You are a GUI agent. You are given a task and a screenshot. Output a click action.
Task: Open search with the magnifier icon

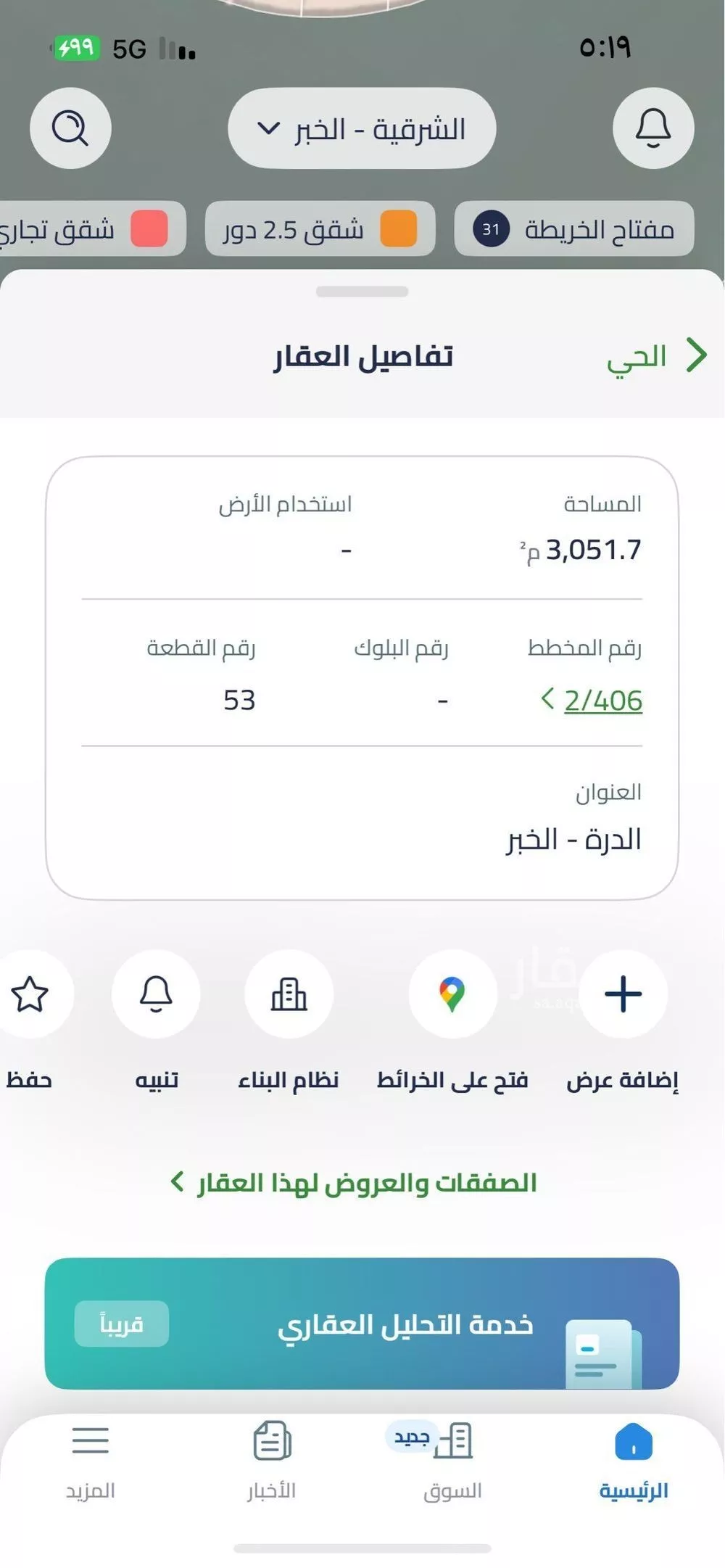pyautogui.click(x=70, y=128)
